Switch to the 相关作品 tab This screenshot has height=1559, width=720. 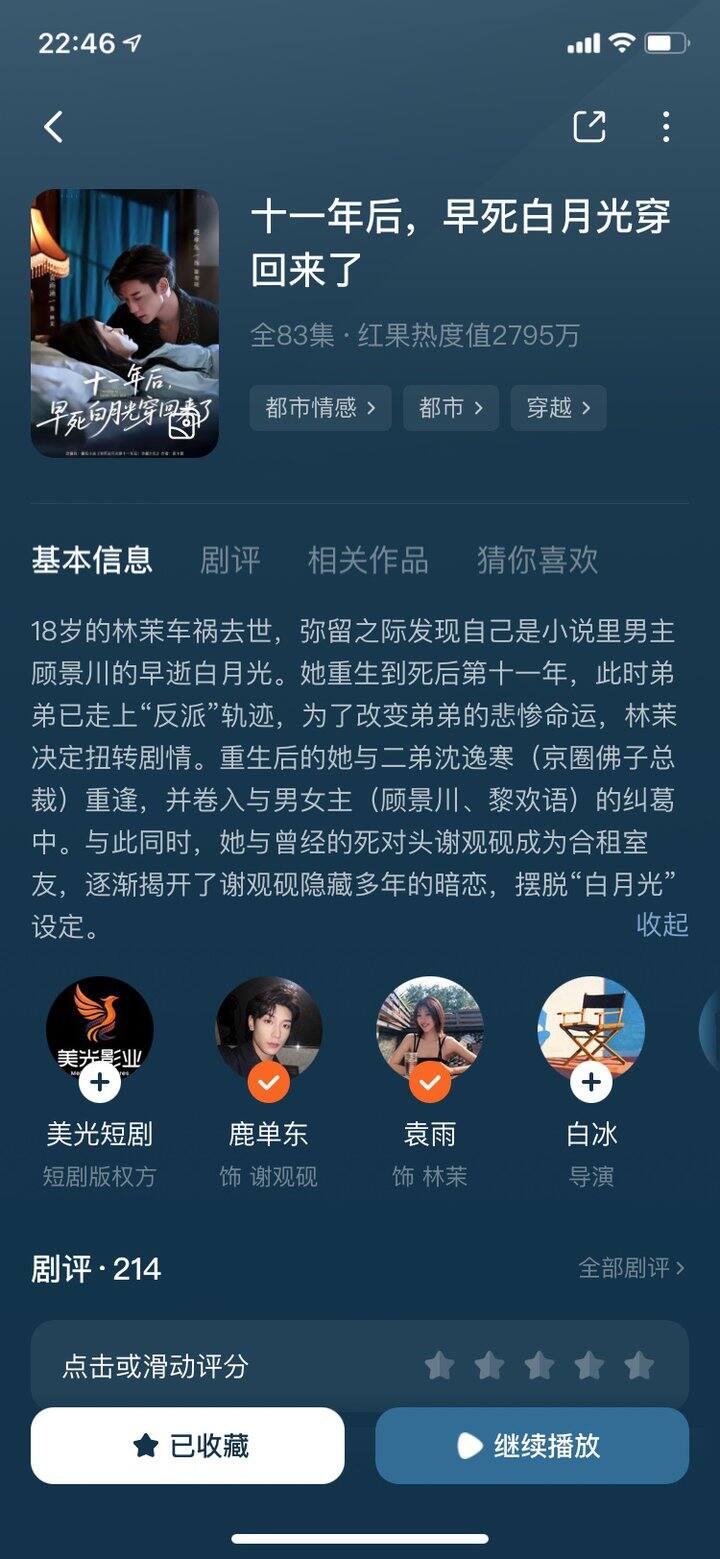pos(368,560)
